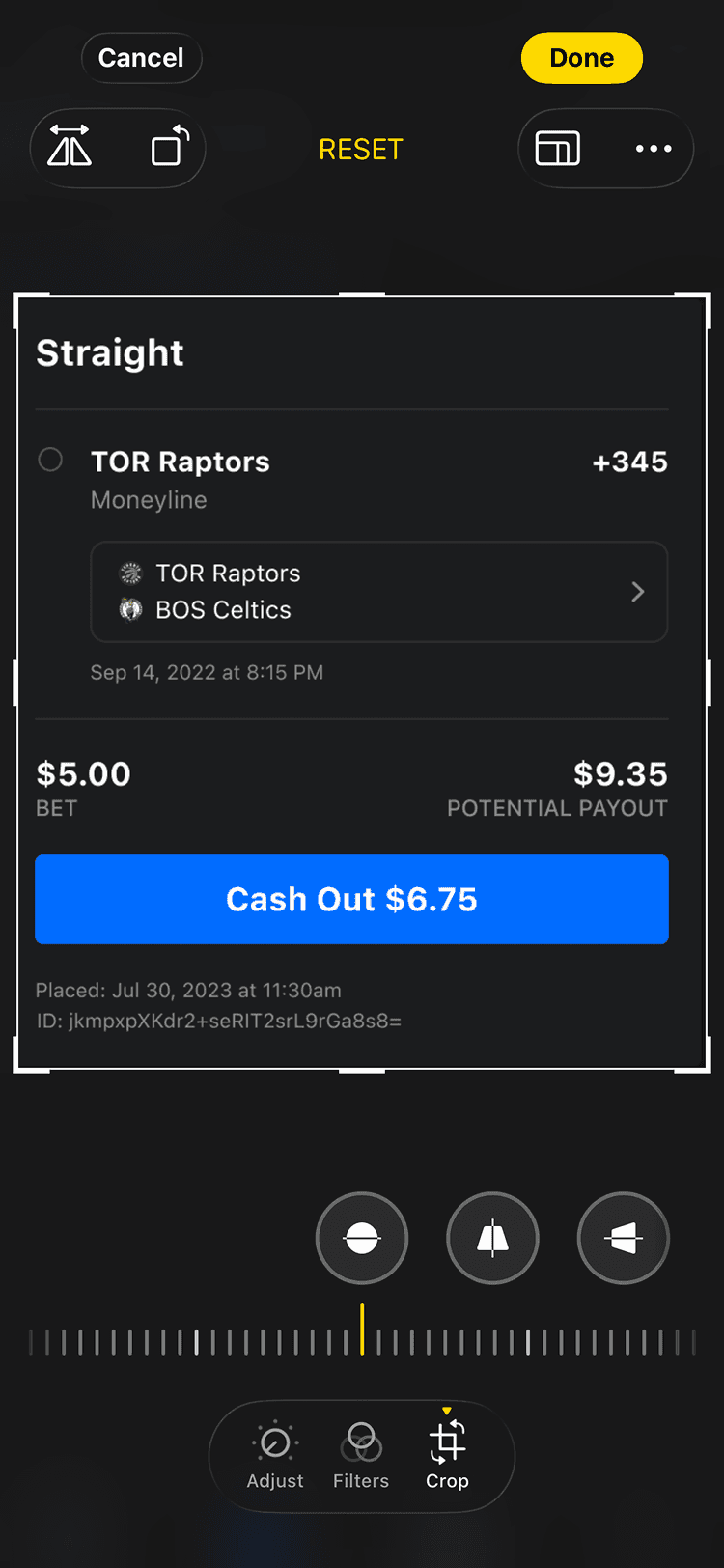
Task: Flip the image horizontally
Action: pos(70,148)
